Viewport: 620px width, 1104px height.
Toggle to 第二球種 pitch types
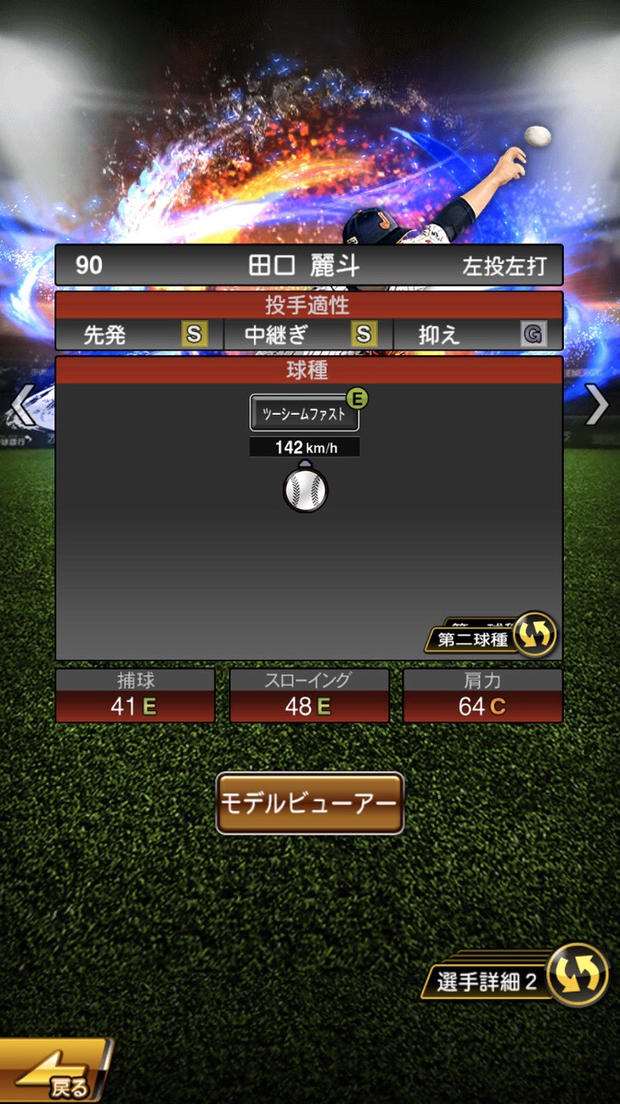(x=491, y=636)
